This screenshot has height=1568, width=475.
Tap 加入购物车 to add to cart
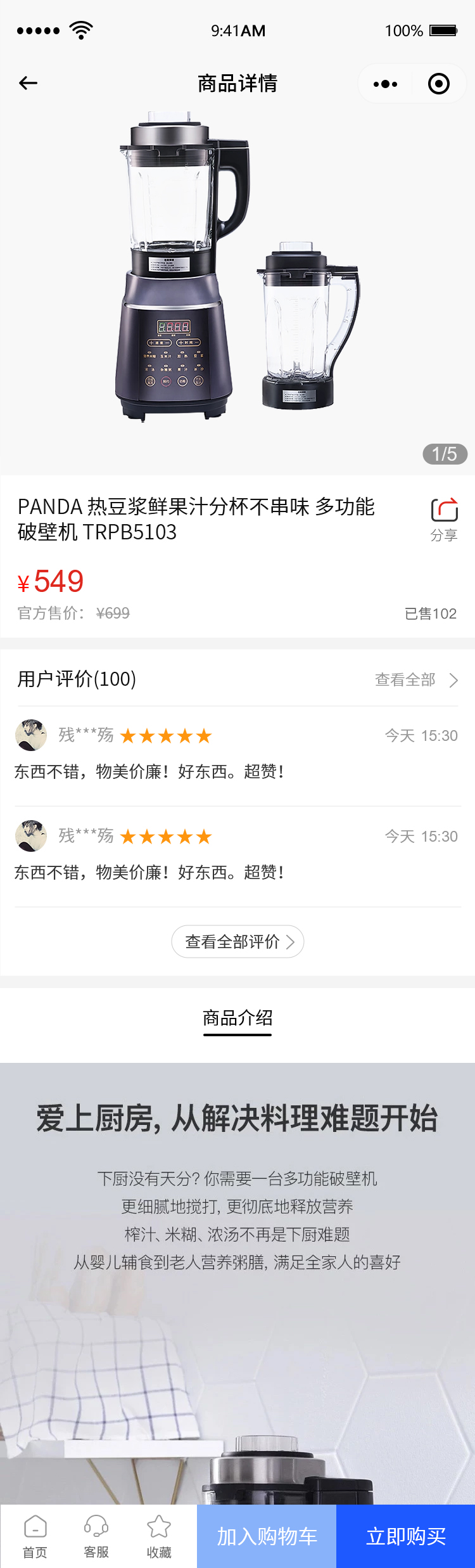pos(267,1536)
